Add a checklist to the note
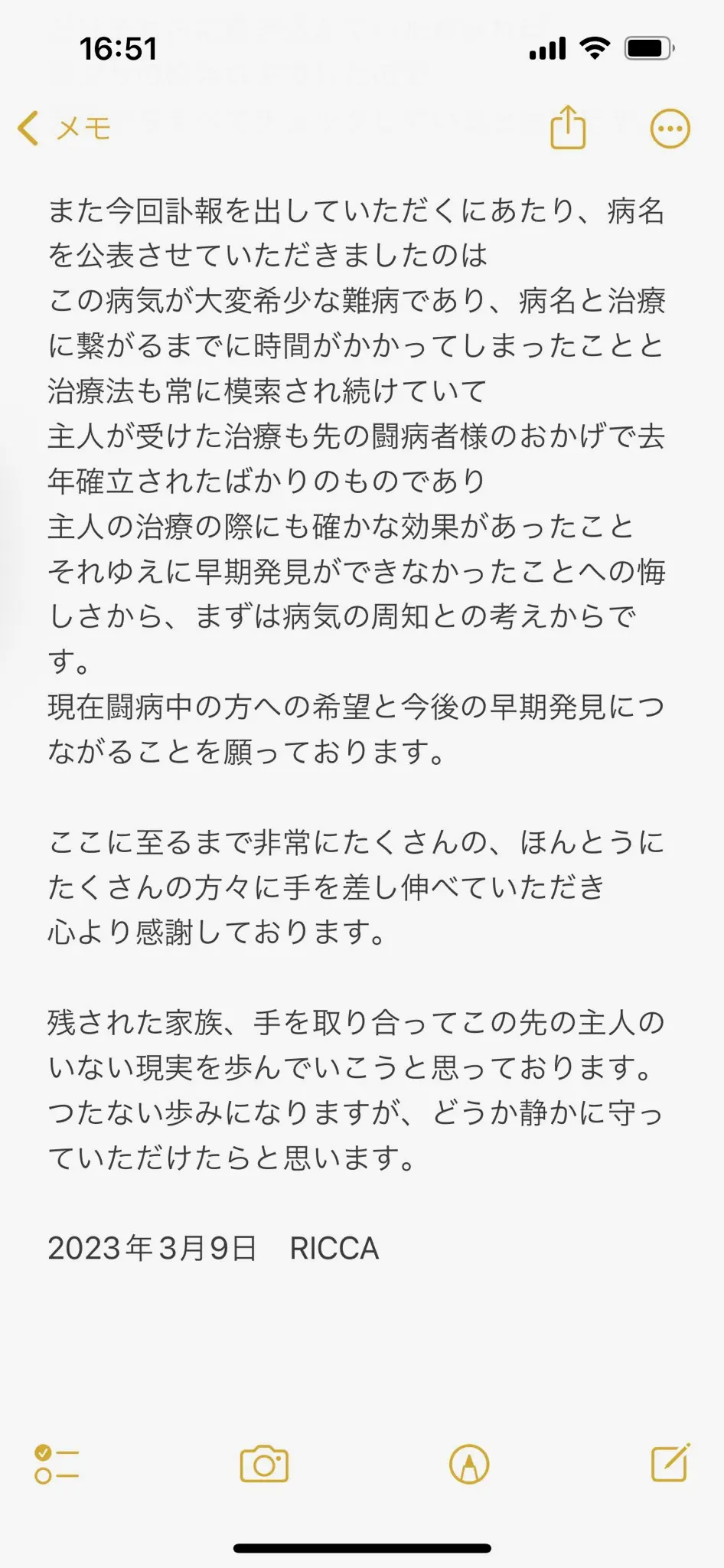Image resolution: width=724 pixels, height=1568 pixels. [x=57, y=1464]
